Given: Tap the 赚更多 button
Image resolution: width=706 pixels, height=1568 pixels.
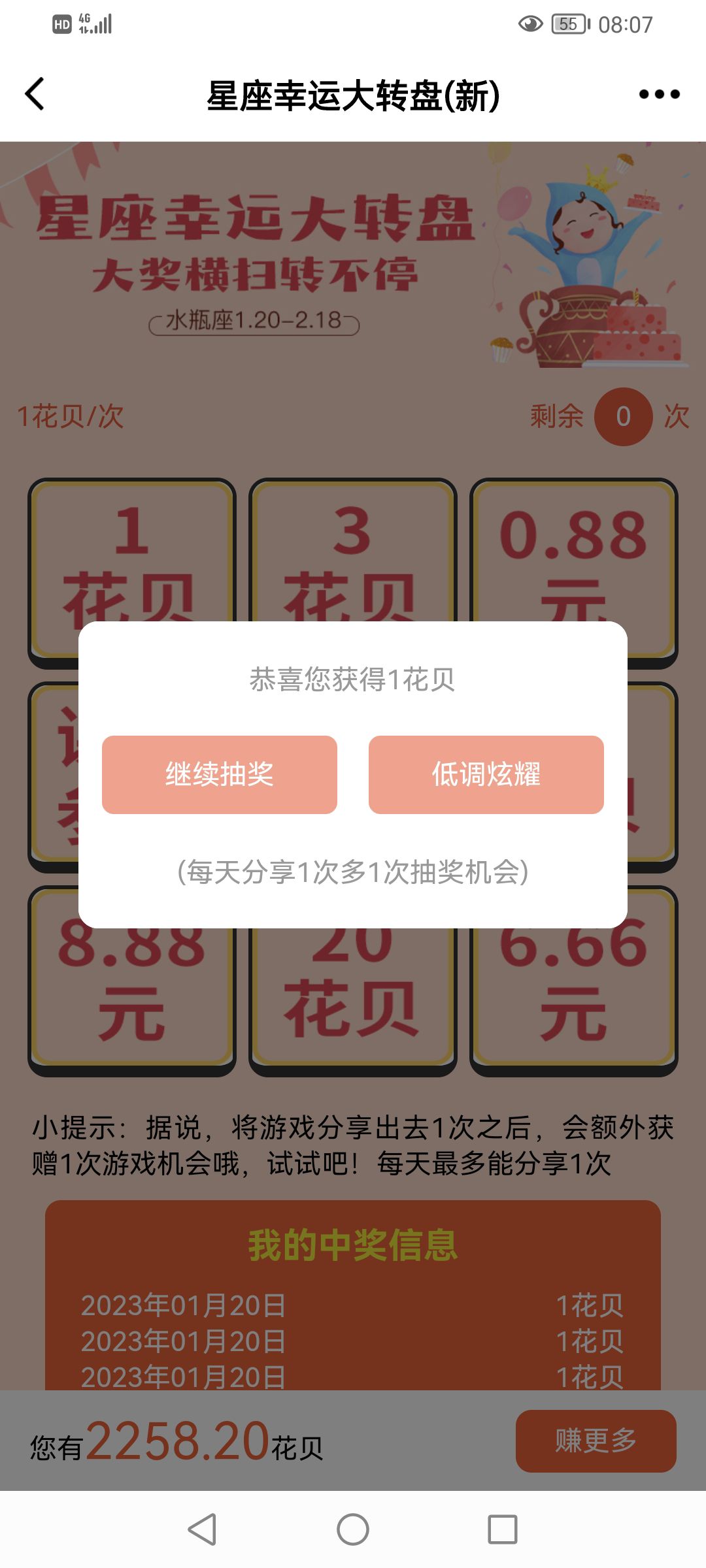Looking at the screenshot, I should tap(596, 1441).
